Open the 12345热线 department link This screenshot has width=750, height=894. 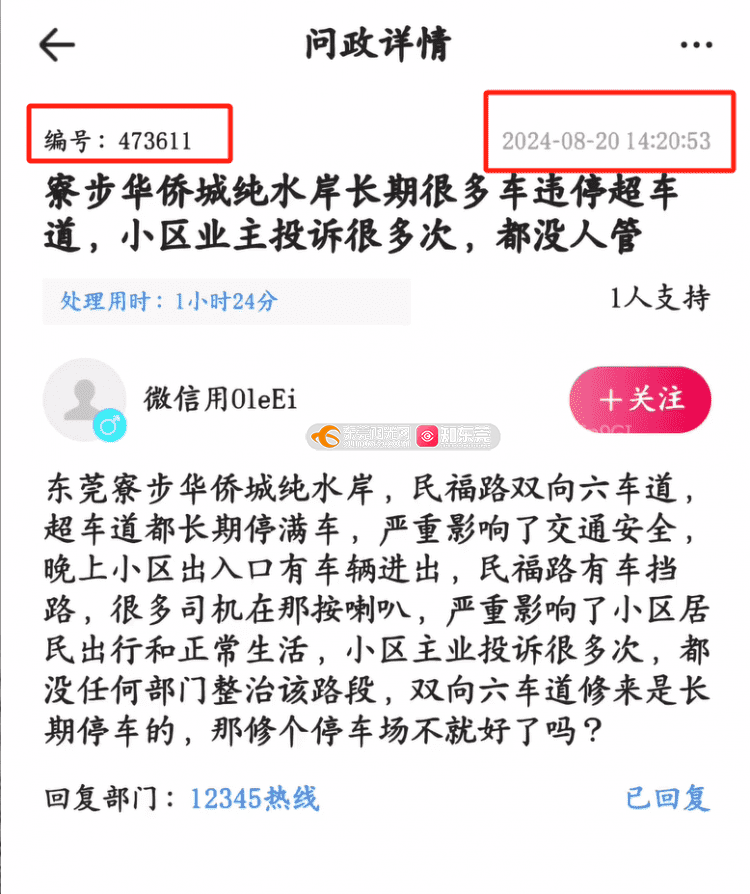tap(254, 798)
